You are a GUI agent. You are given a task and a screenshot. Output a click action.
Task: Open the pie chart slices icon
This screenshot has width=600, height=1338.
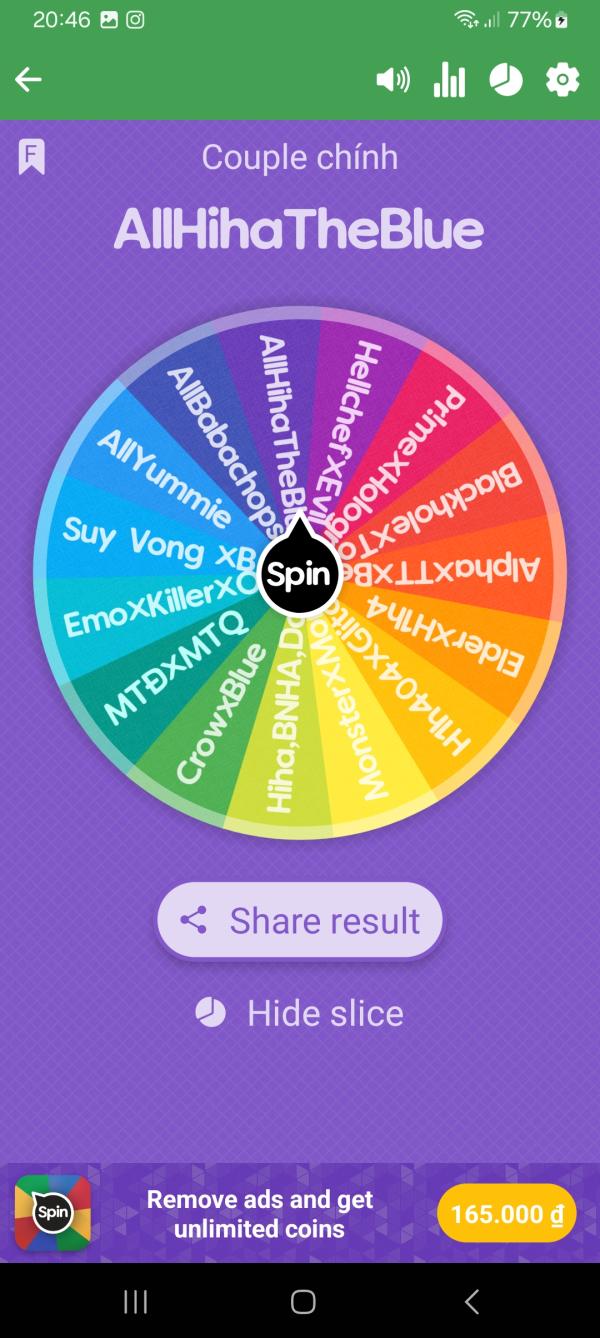(506, 80)
